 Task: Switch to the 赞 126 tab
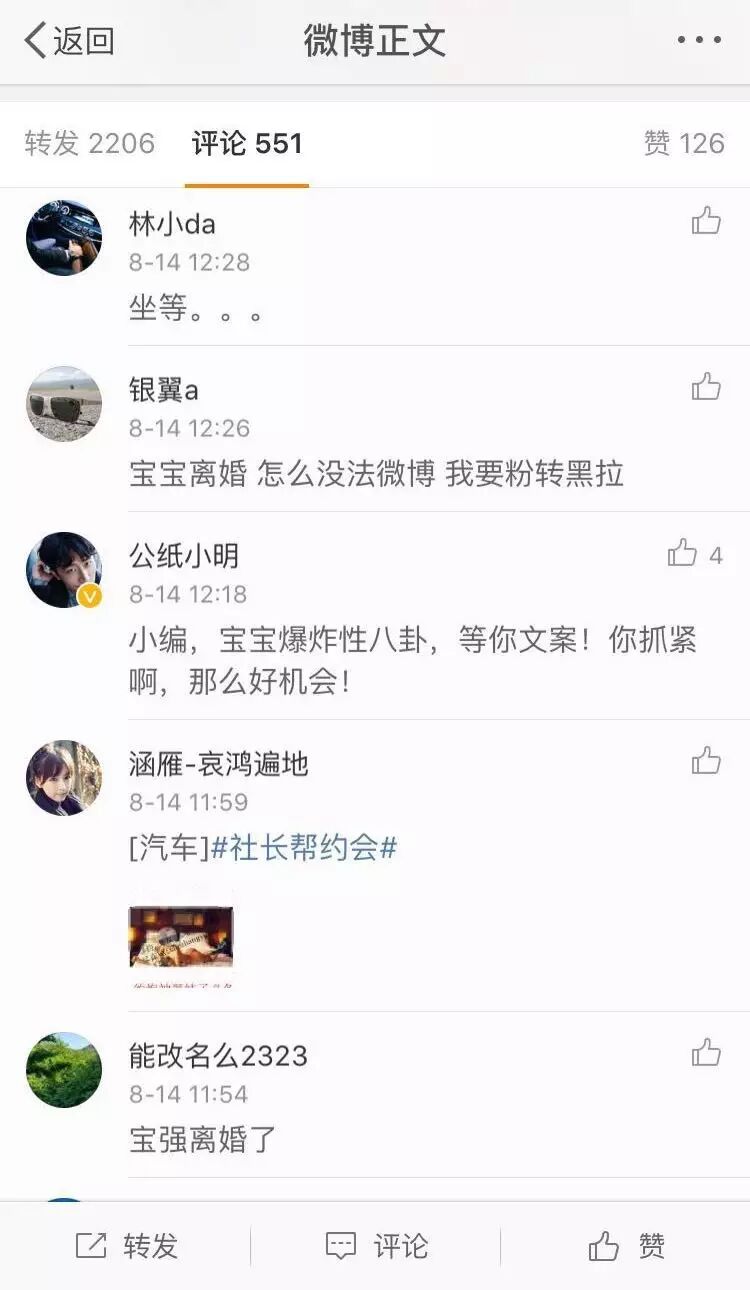point(684,143)
